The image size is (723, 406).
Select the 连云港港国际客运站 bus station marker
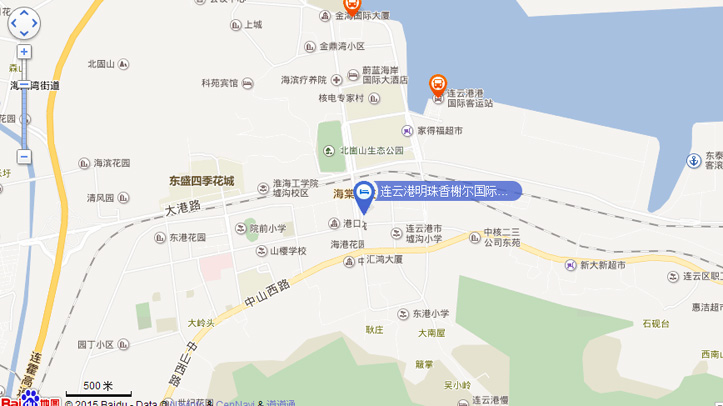[x=437, y=85]
